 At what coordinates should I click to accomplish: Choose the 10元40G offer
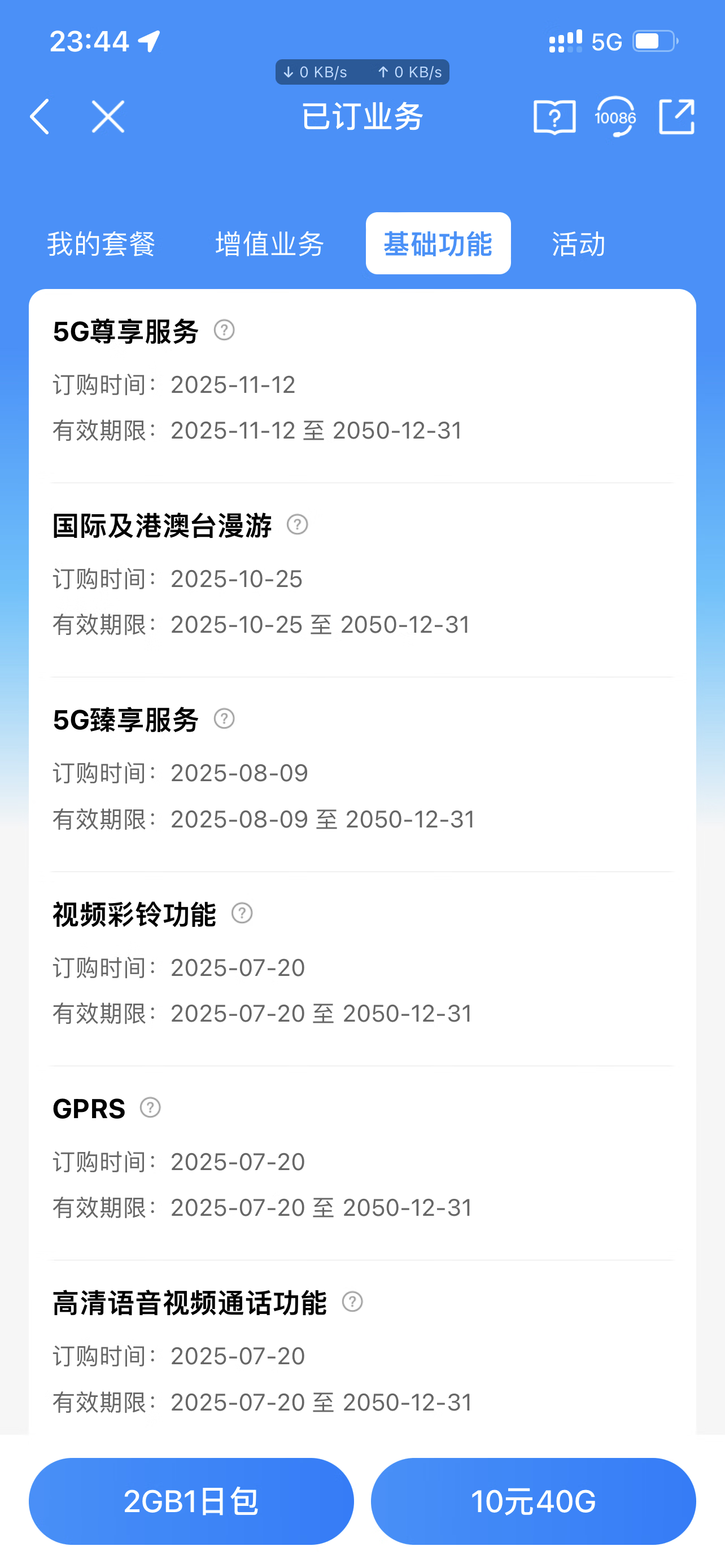click(533, 1501)
